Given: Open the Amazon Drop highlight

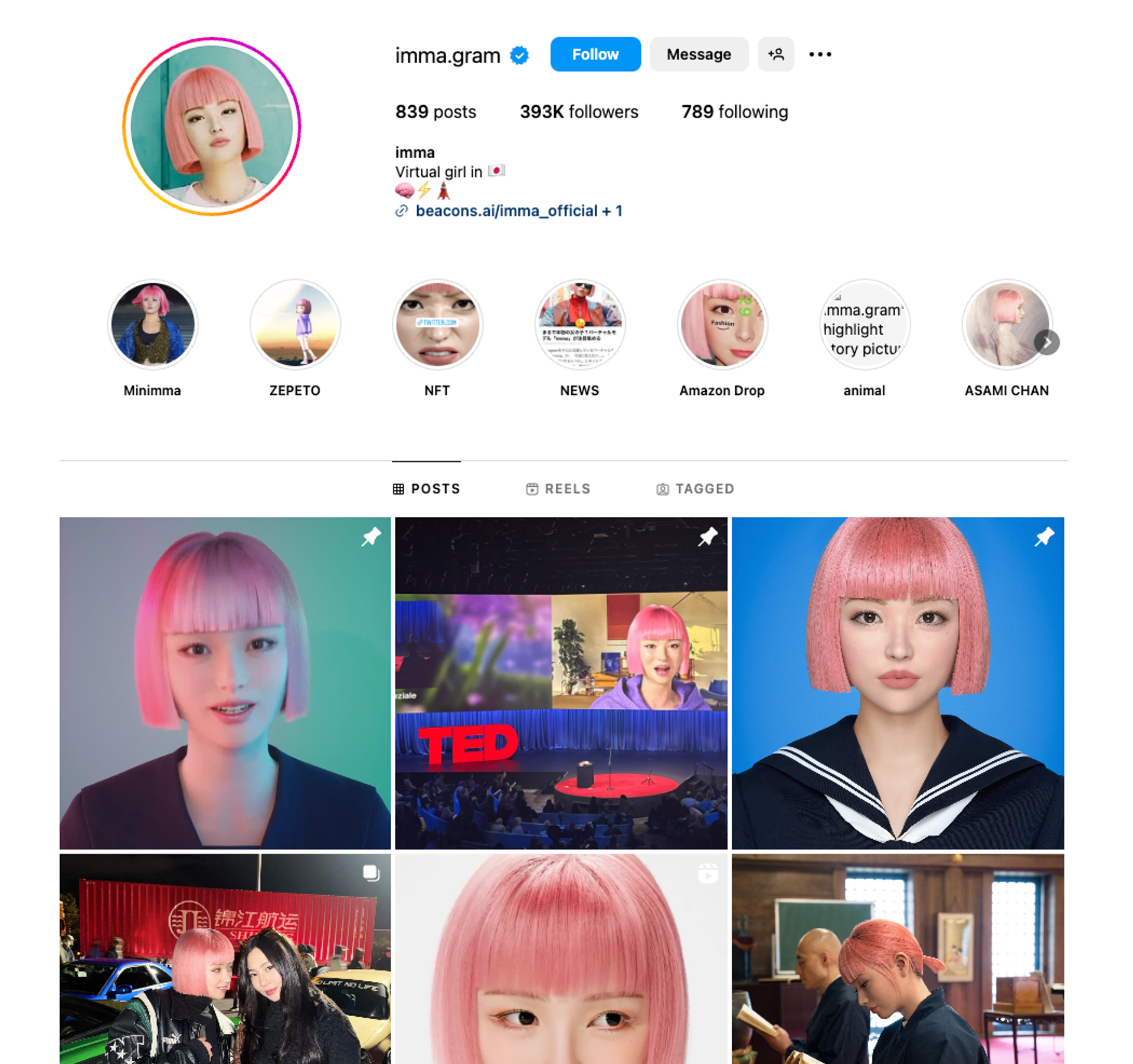Looking at the screenshot, I should (722, 325).
